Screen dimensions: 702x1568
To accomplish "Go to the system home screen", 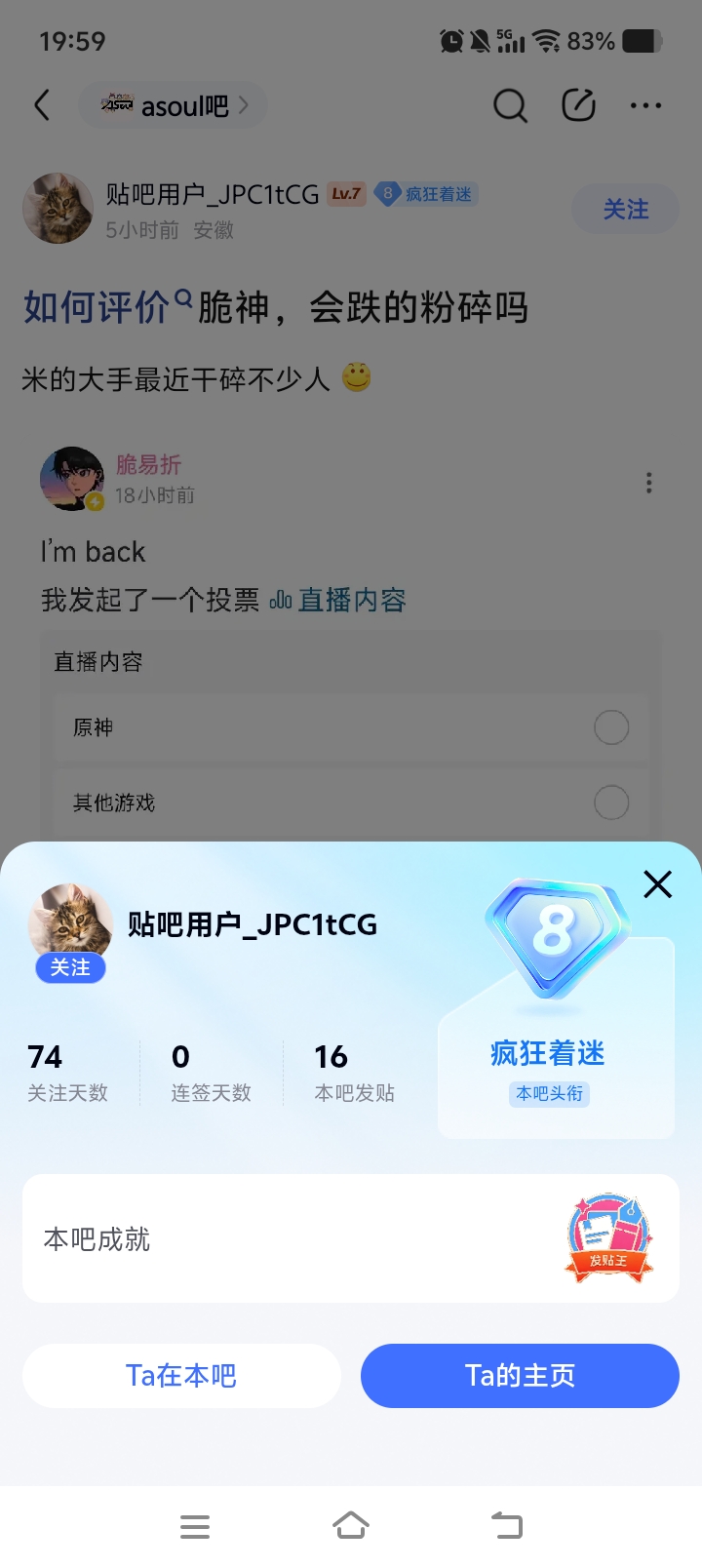I will point(351,1525).
